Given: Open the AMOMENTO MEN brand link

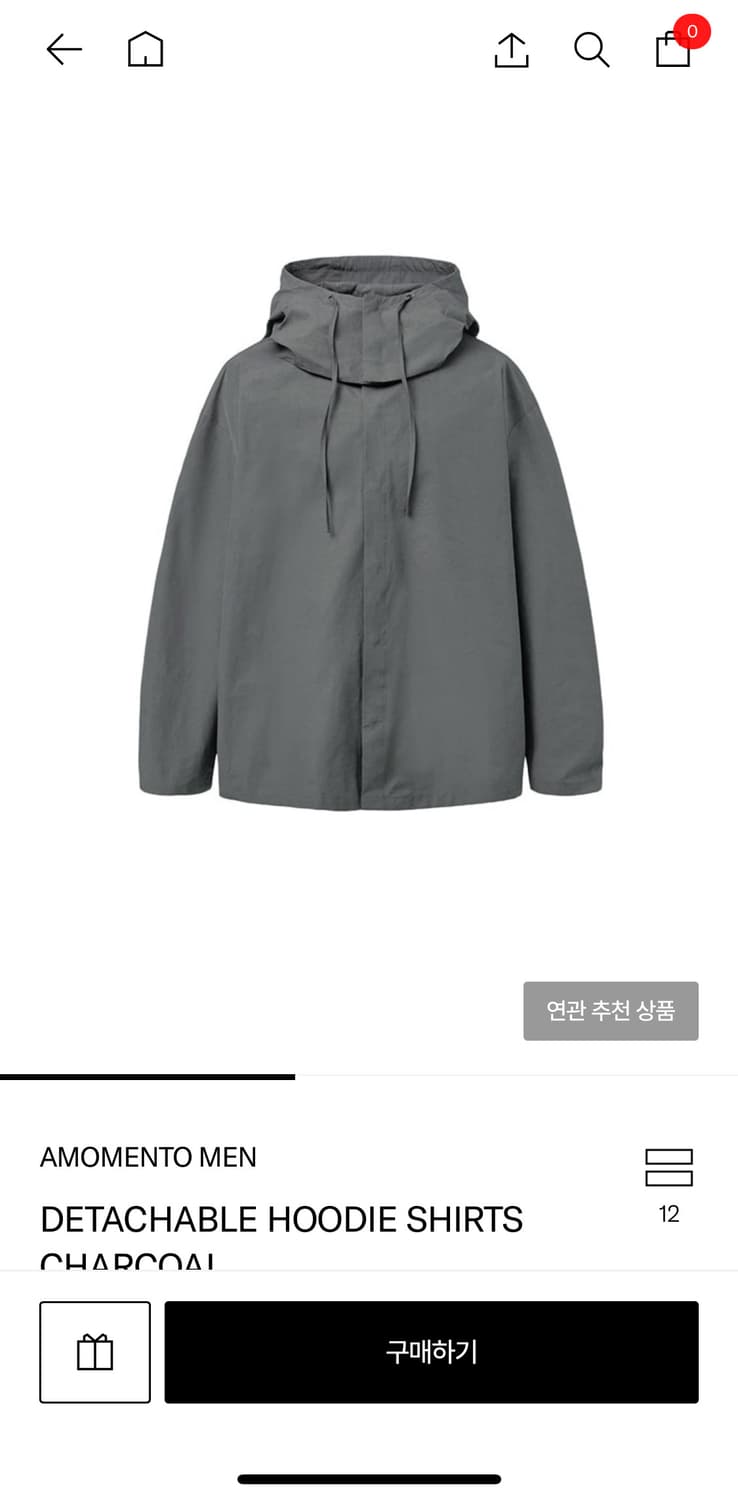Looking at the screenshot, I should [x=148, y=1157].
